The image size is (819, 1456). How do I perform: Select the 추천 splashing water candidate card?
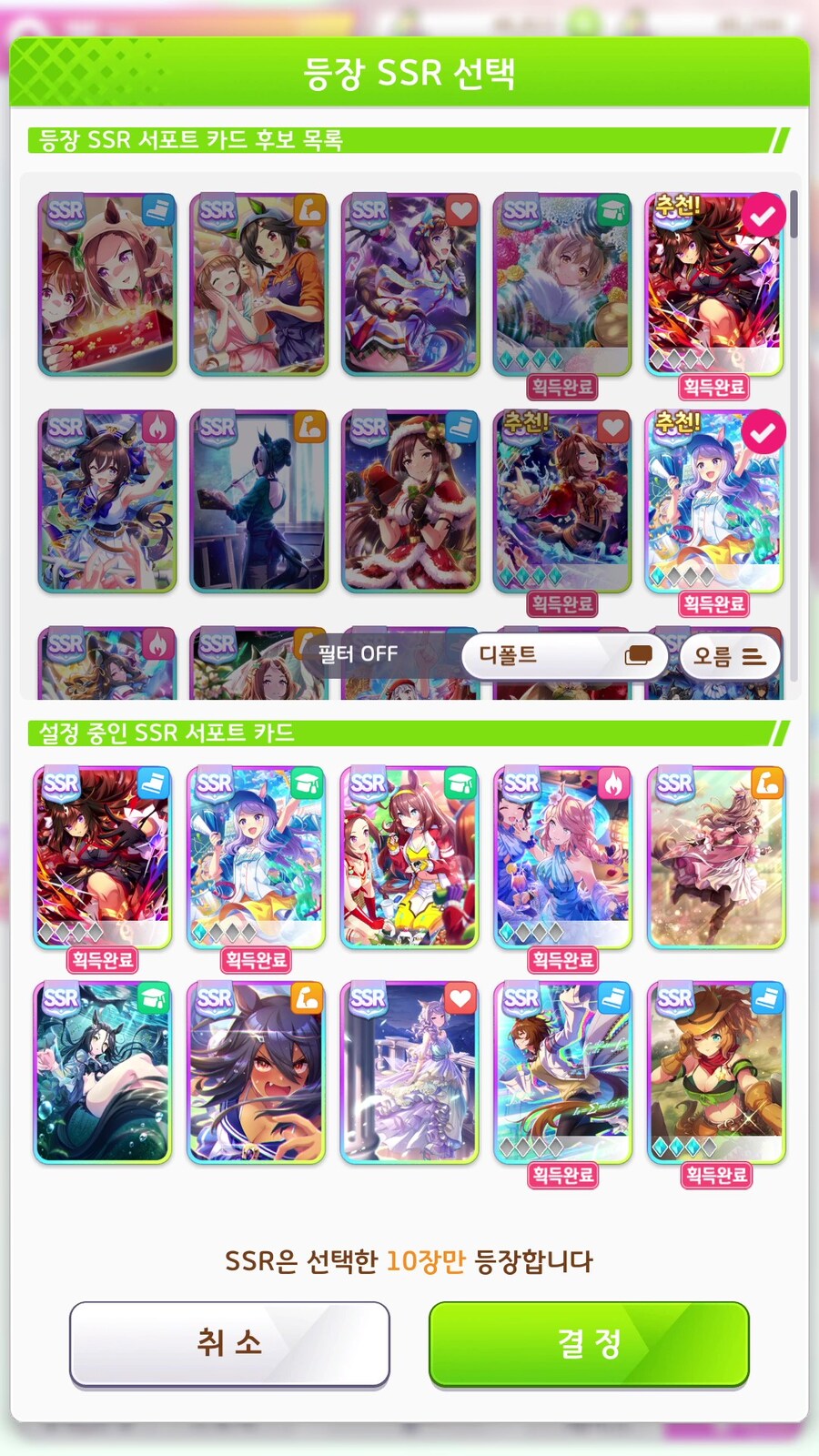[x=562, y=500]
